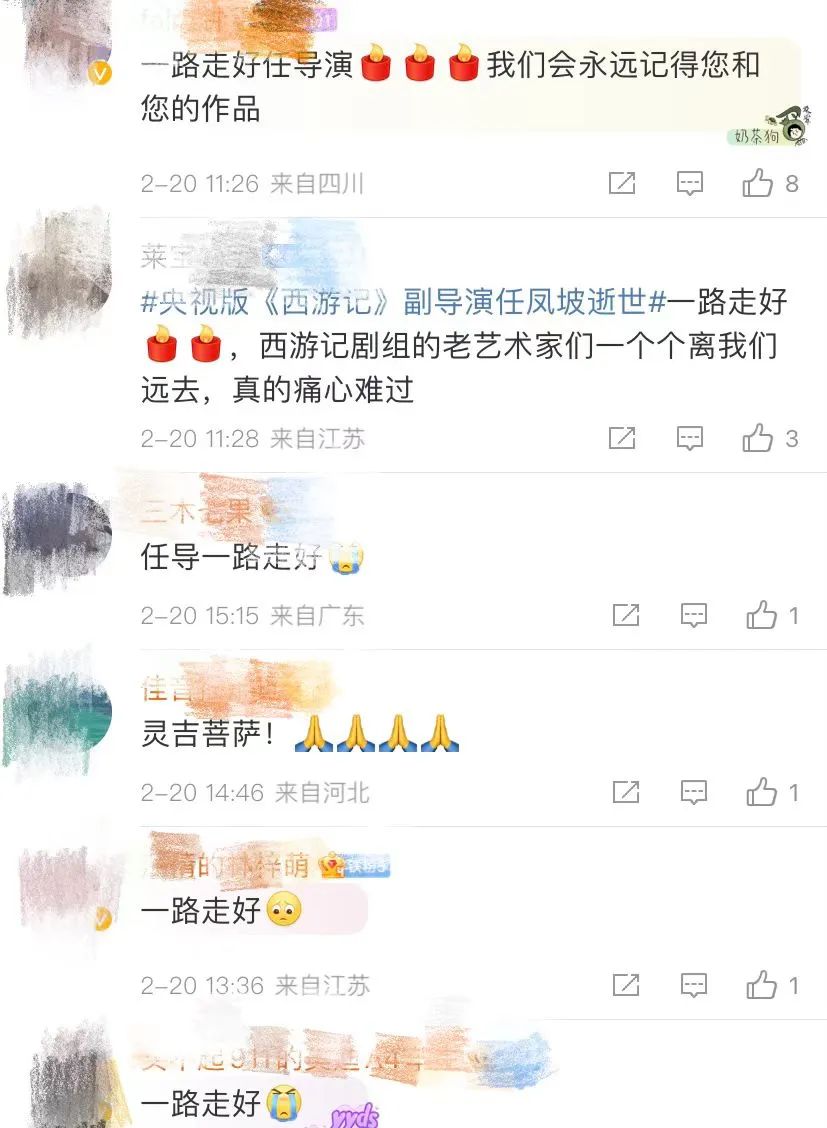Image resolution: width=827 pixels, height=1128 pixels.
Task: Repost the 2-20 11:28 comment from 江苏
Action: coord(622,438)
